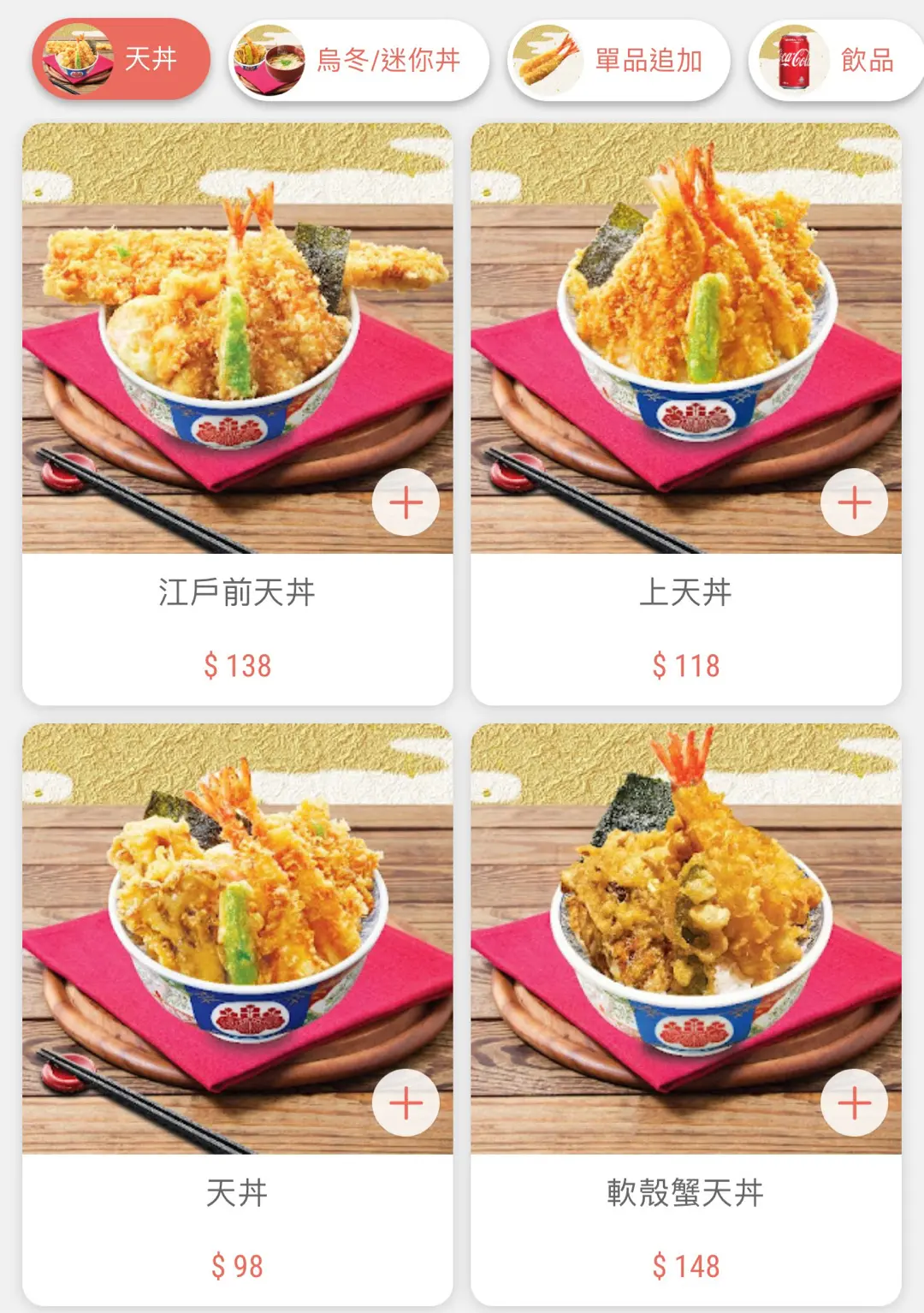
Task: Select the 單品追加 category tab
Action: click(x=619, y=60)
